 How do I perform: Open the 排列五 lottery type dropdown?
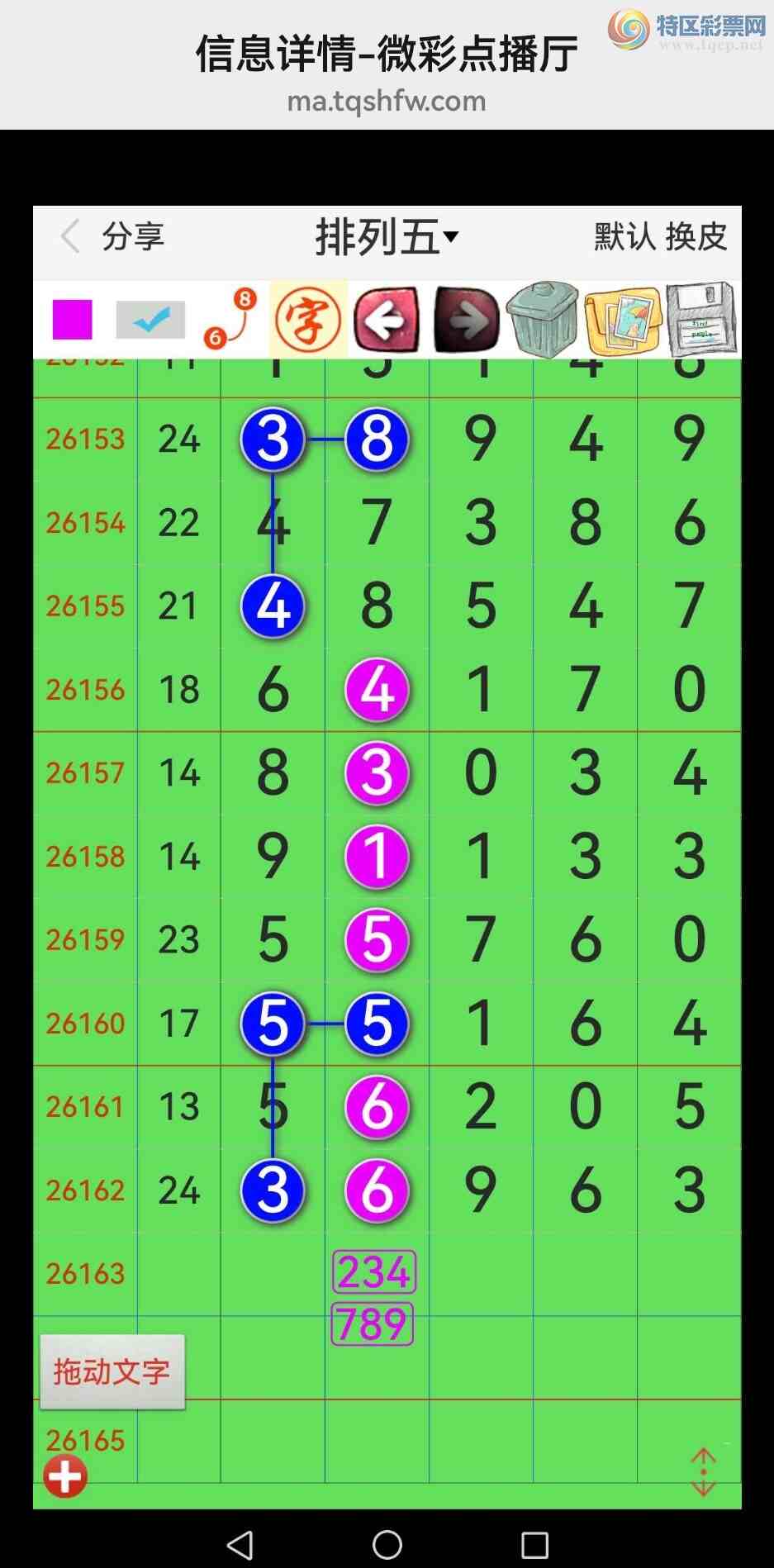[x=387, y=238]
